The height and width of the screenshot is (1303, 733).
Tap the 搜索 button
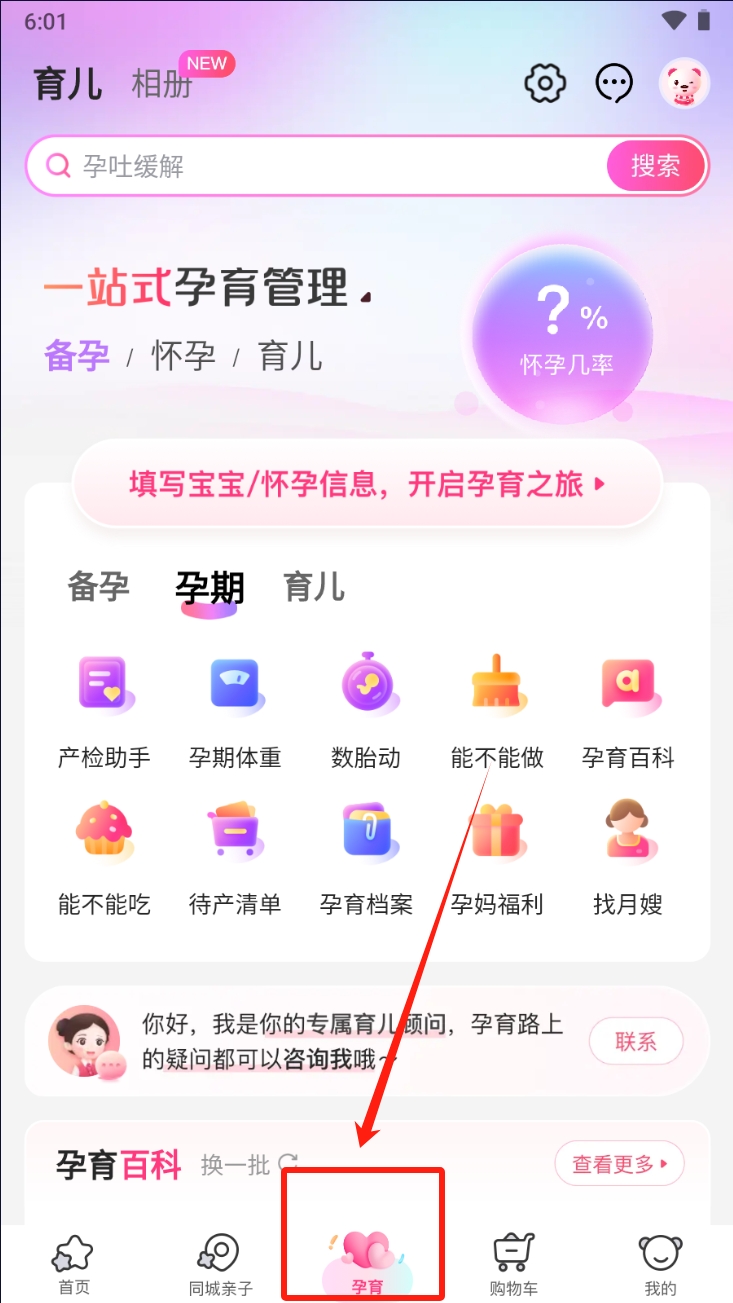coord(656,166)
